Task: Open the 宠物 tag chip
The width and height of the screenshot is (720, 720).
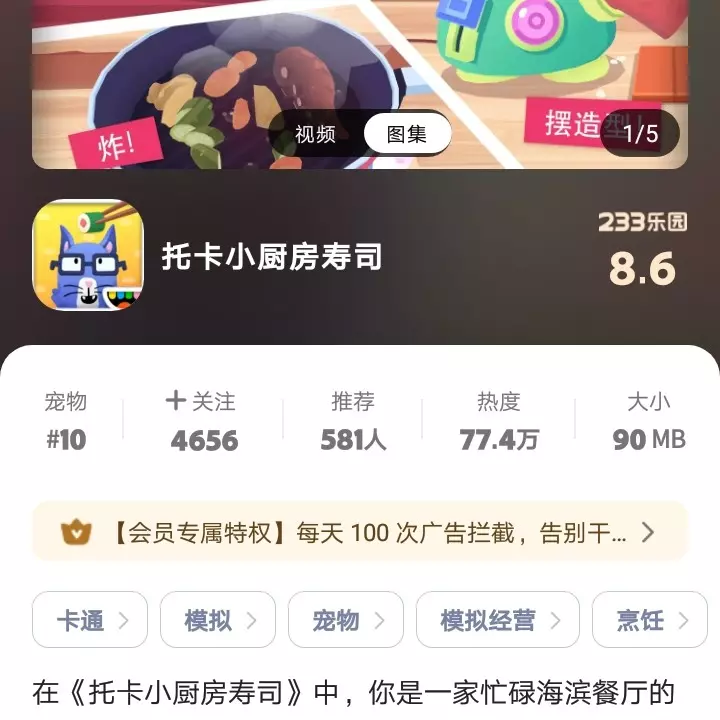Action: (x=346, y=620)
